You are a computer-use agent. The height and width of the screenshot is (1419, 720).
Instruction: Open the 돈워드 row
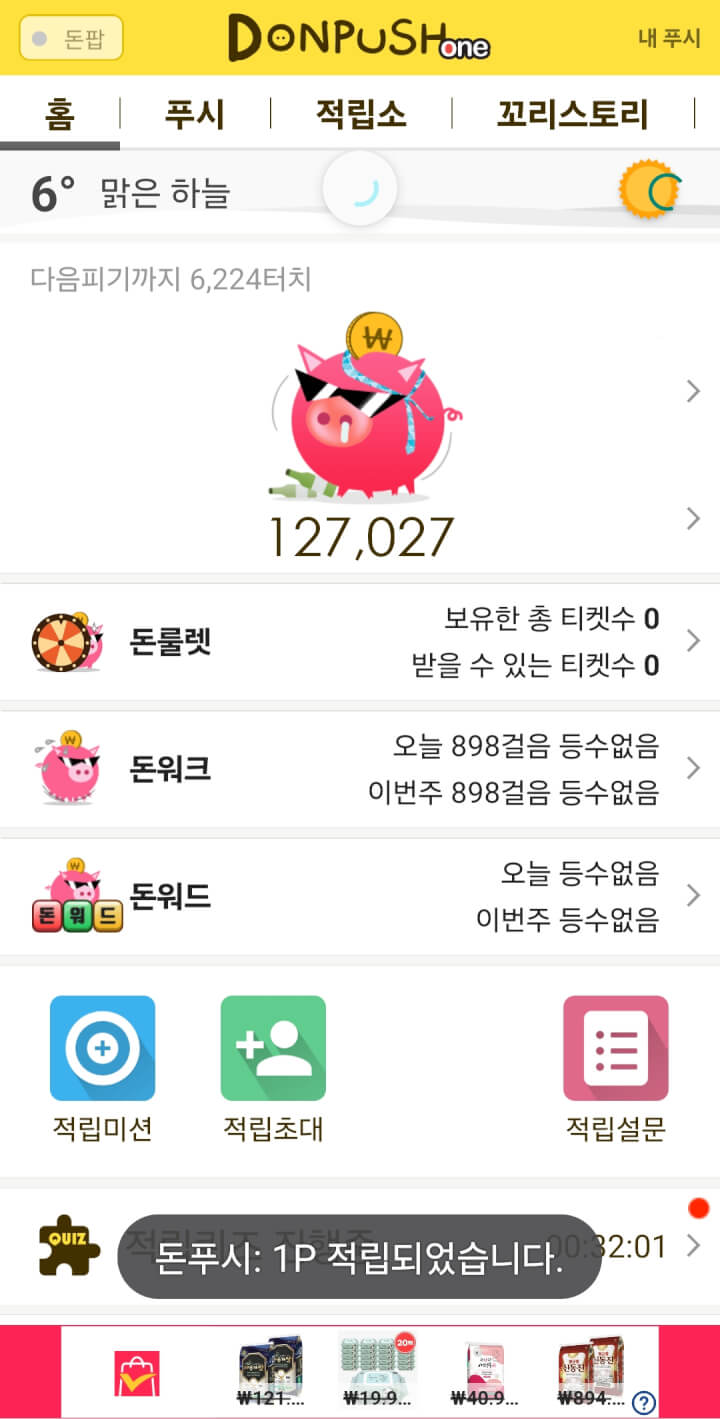click(x=360, y=896)
